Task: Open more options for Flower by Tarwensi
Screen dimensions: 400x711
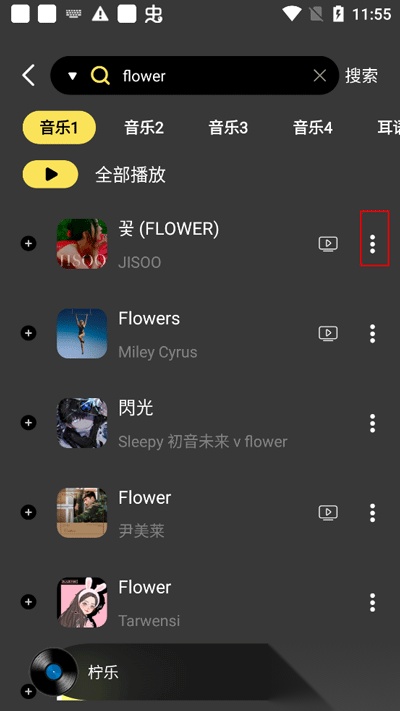Action: [x=373, y=602]
